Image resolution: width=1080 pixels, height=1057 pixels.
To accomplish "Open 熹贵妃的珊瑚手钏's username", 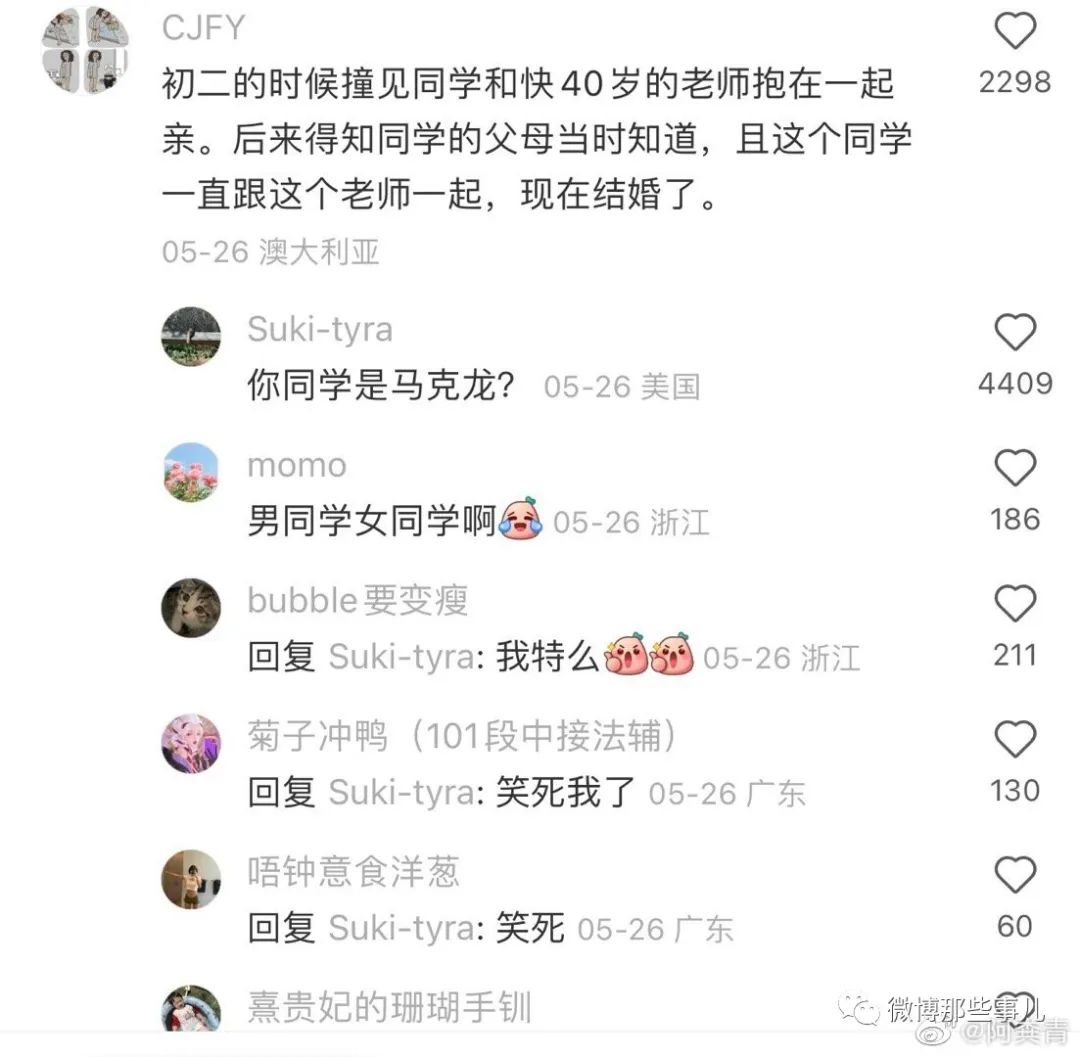I will pyautogui.click(x=389, y=1007).
